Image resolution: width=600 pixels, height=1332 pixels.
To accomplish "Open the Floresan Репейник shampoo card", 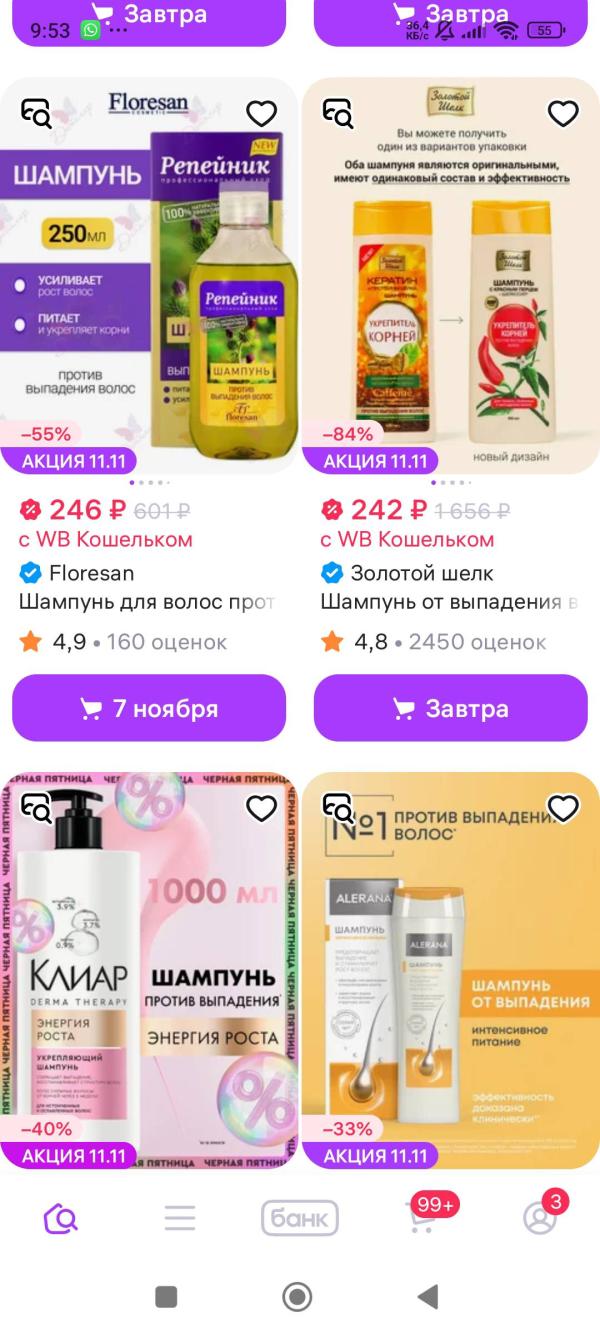I will [x=149, y=275].
